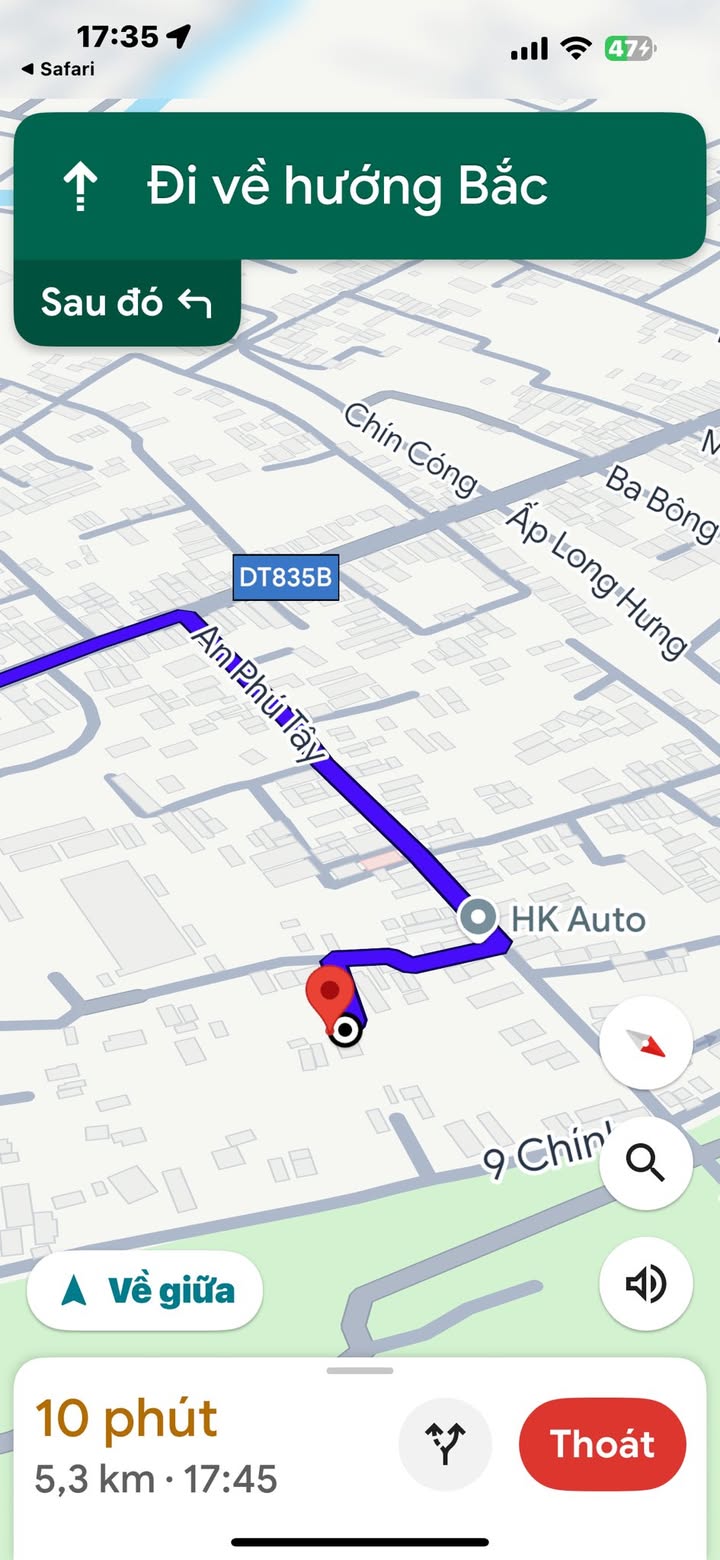Select the HK Auto place marker

478,917
